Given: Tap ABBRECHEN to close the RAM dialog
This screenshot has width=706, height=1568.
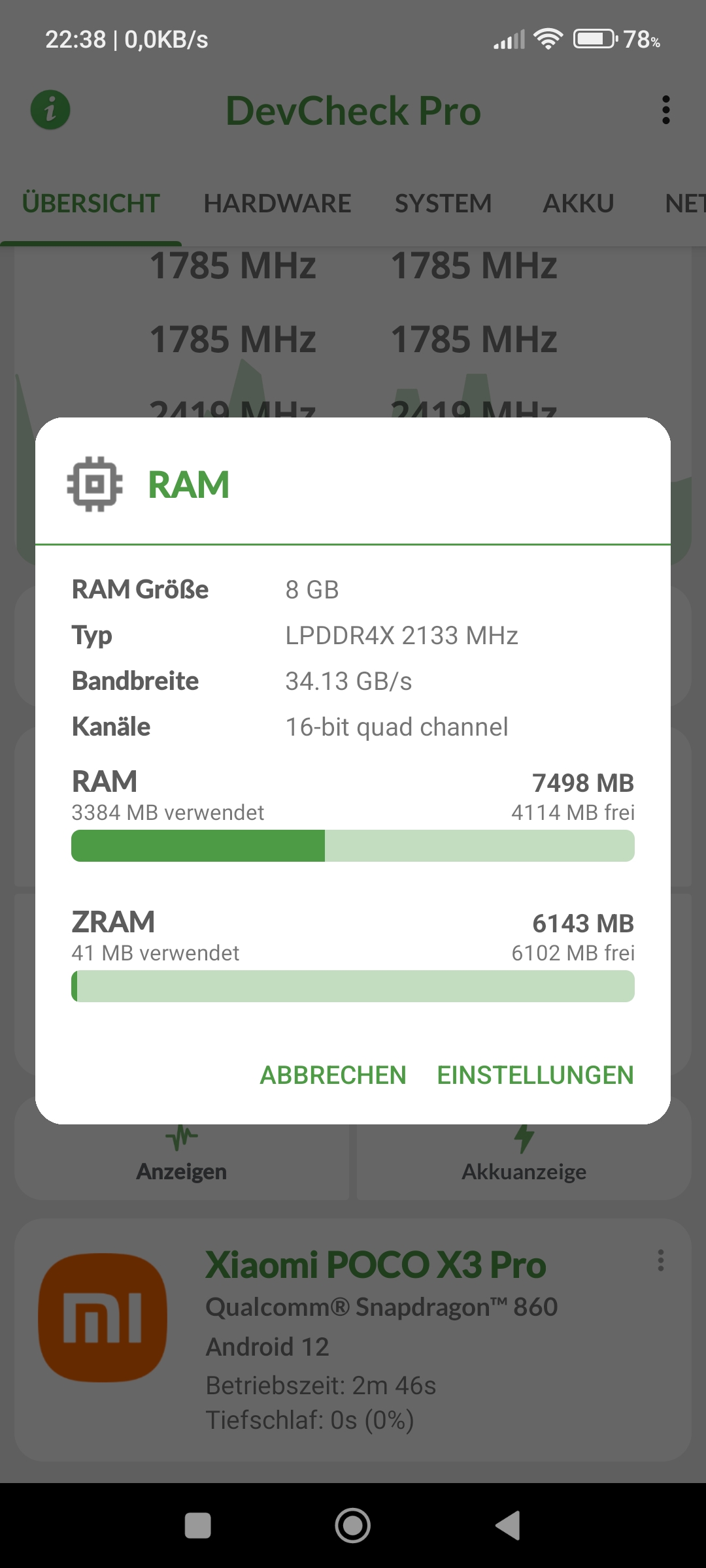Looking at the screenshot, I should point(333,1075).
